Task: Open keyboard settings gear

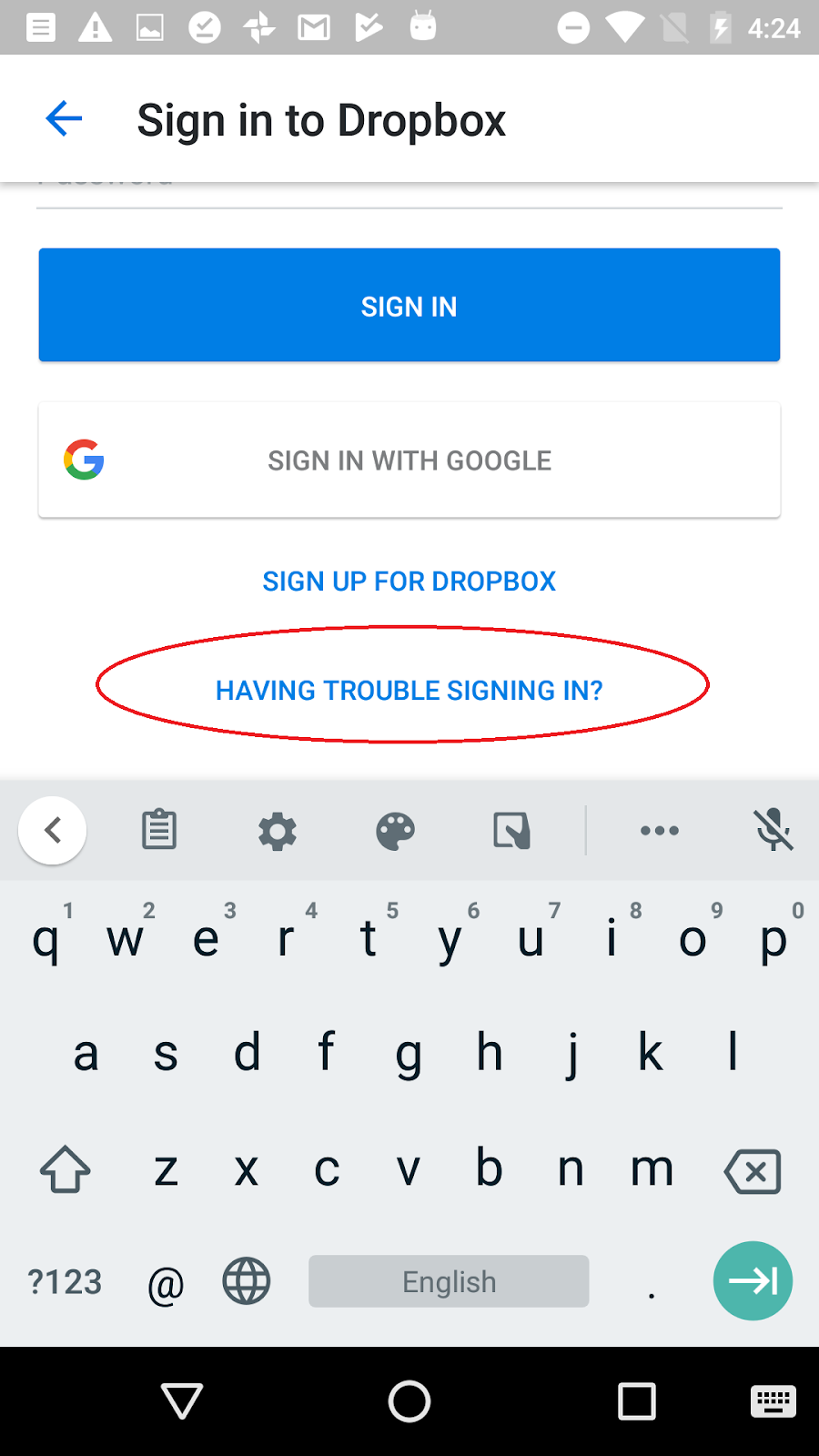Action: [x=278, y=831]
